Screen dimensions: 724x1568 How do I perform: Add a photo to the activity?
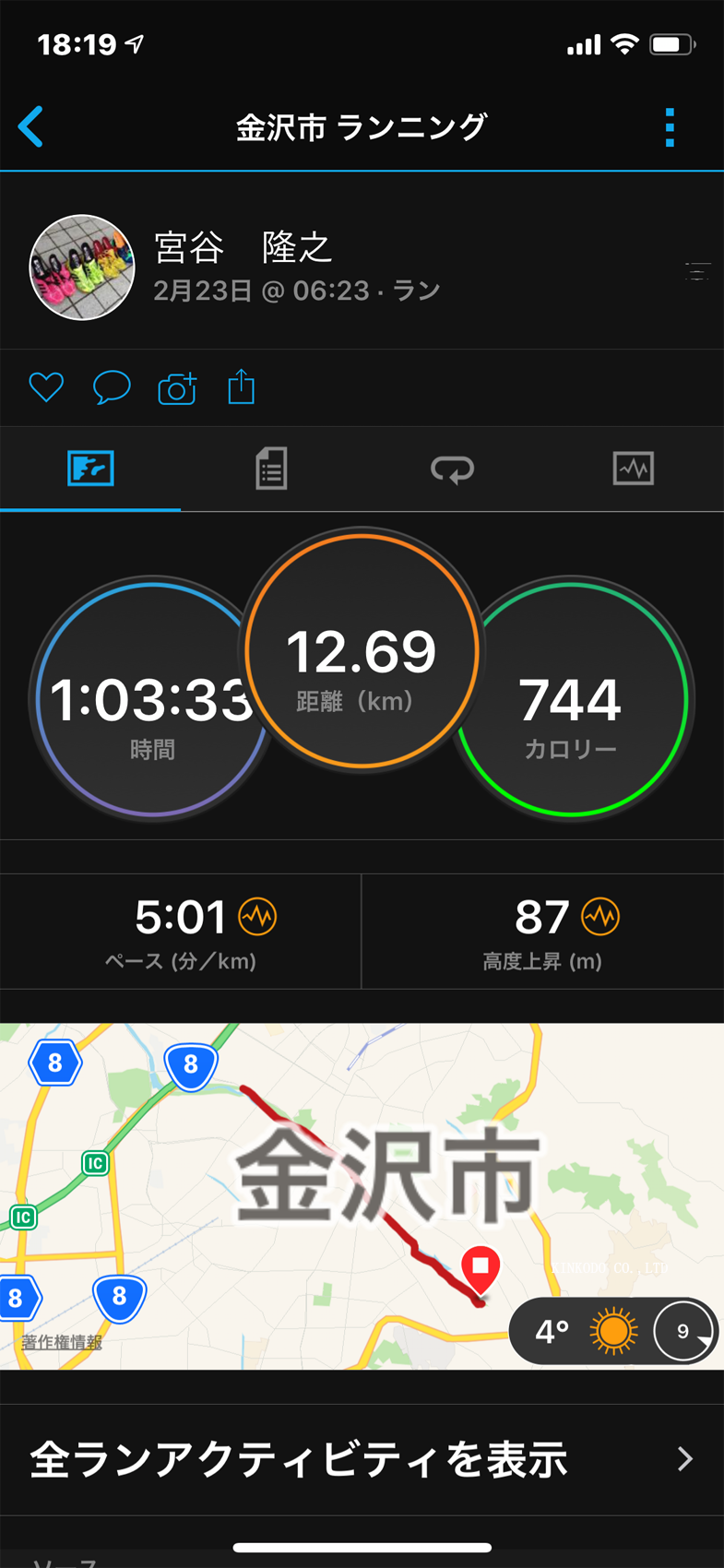pyautogui.click(x=177, y=387)
